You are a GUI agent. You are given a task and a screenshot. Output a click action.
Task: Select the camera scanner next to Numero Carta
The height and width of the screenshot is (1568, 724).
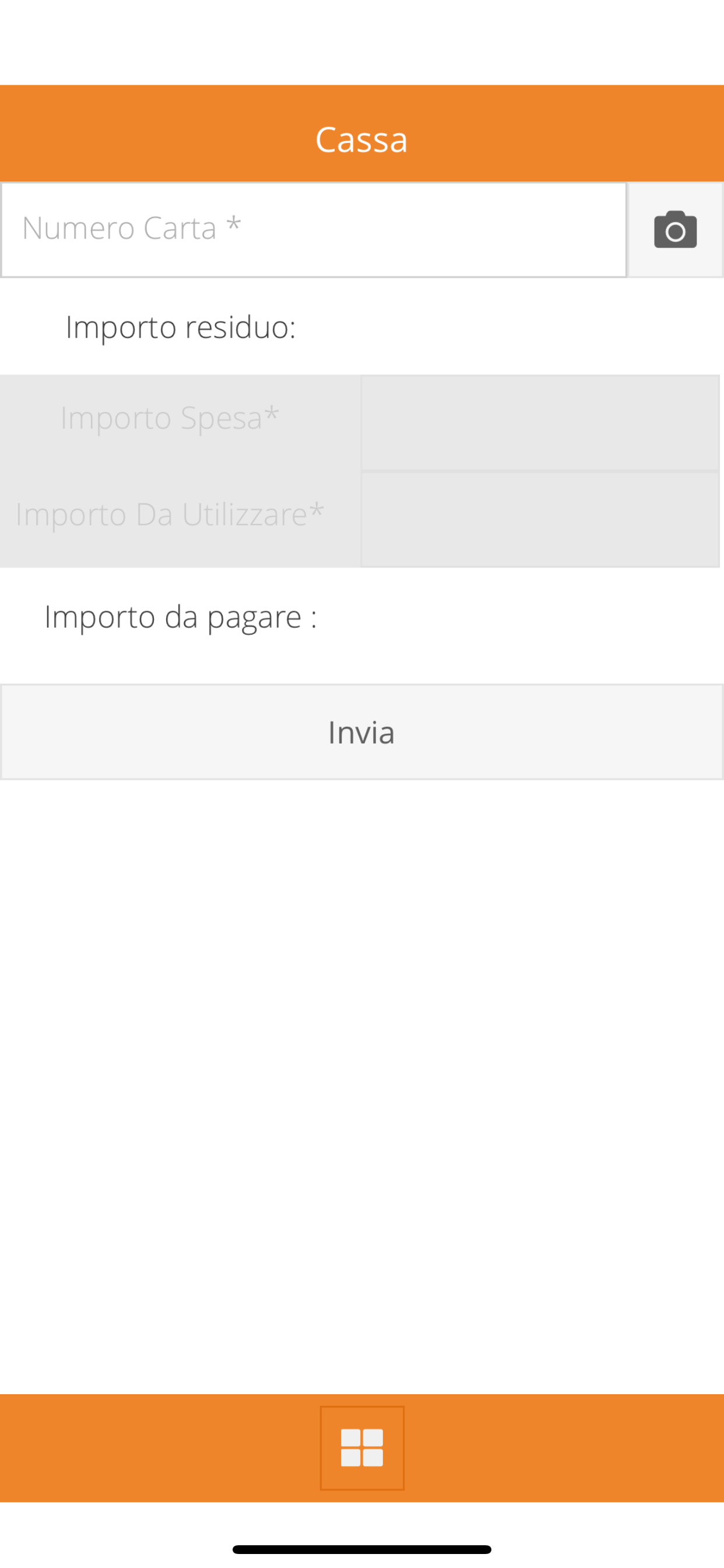(674, 229)
